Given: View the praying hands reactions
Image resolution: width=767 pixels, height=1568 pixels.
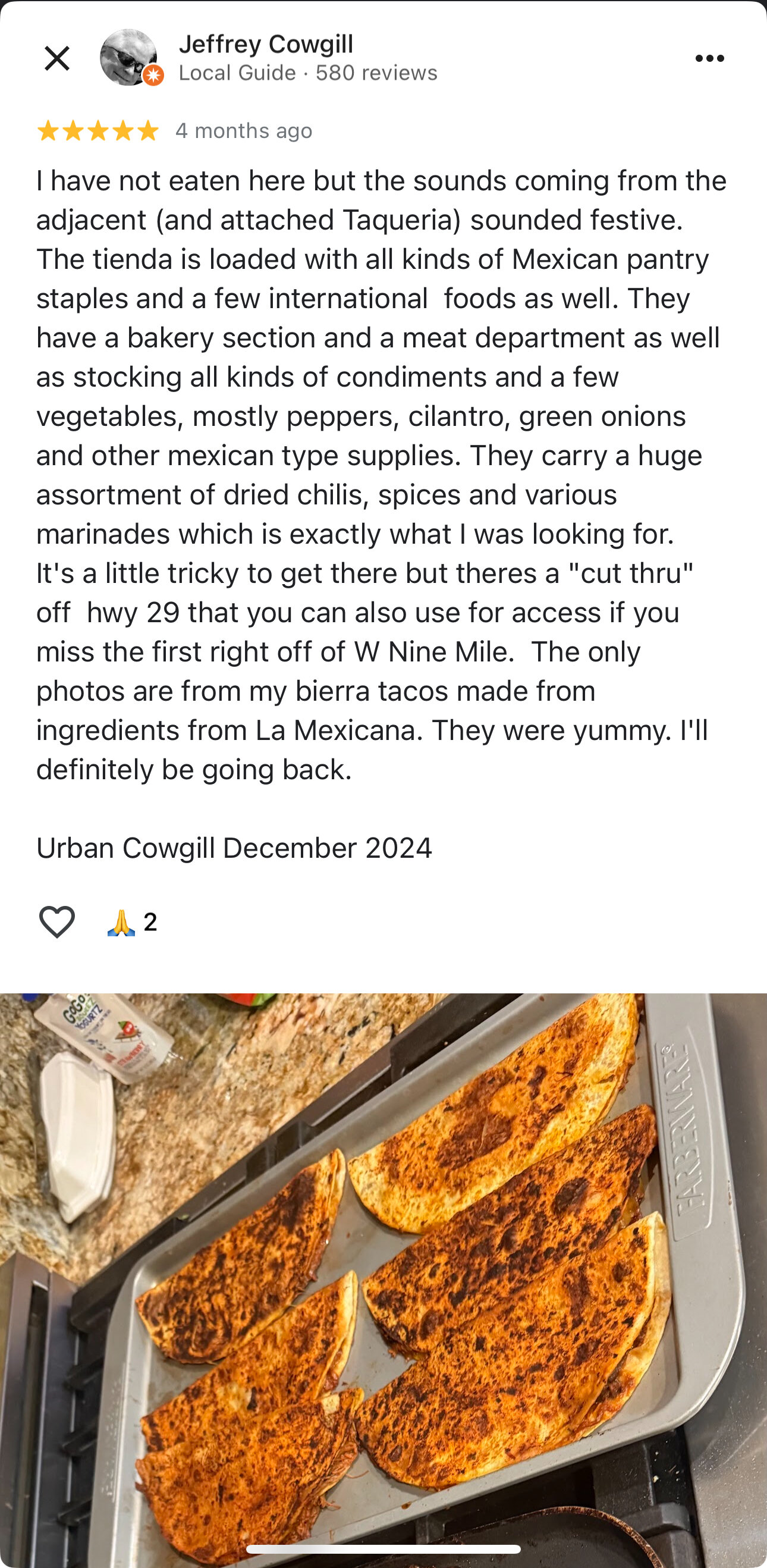Looking at the screenshot, I should 132,922.
